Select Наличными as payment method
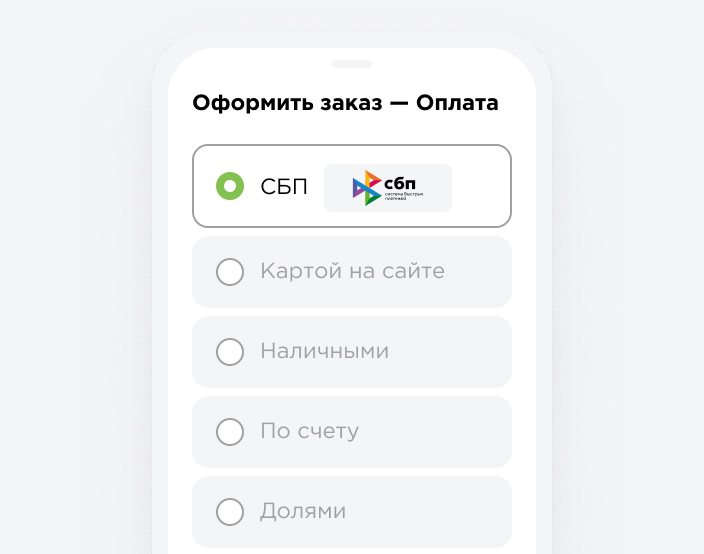The image size is (704, 554). [x=230, y=352]
